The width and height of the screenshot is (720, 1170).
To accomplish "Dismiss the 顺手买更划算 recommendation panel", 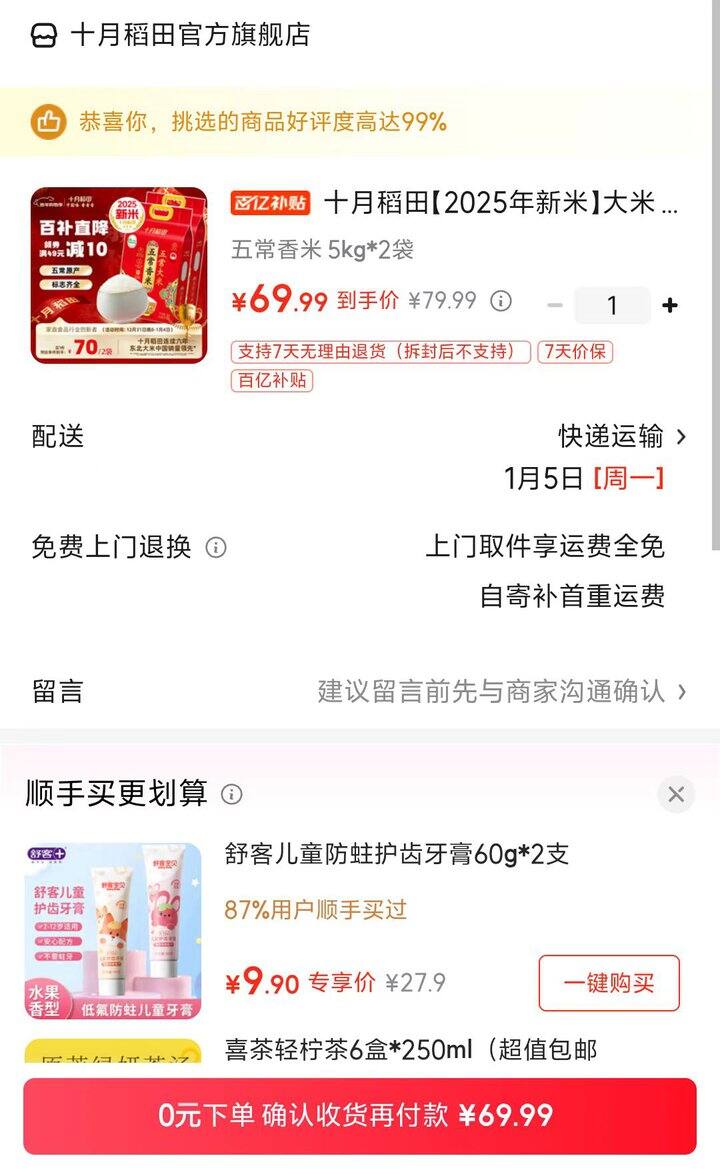I will click(676, 795).
